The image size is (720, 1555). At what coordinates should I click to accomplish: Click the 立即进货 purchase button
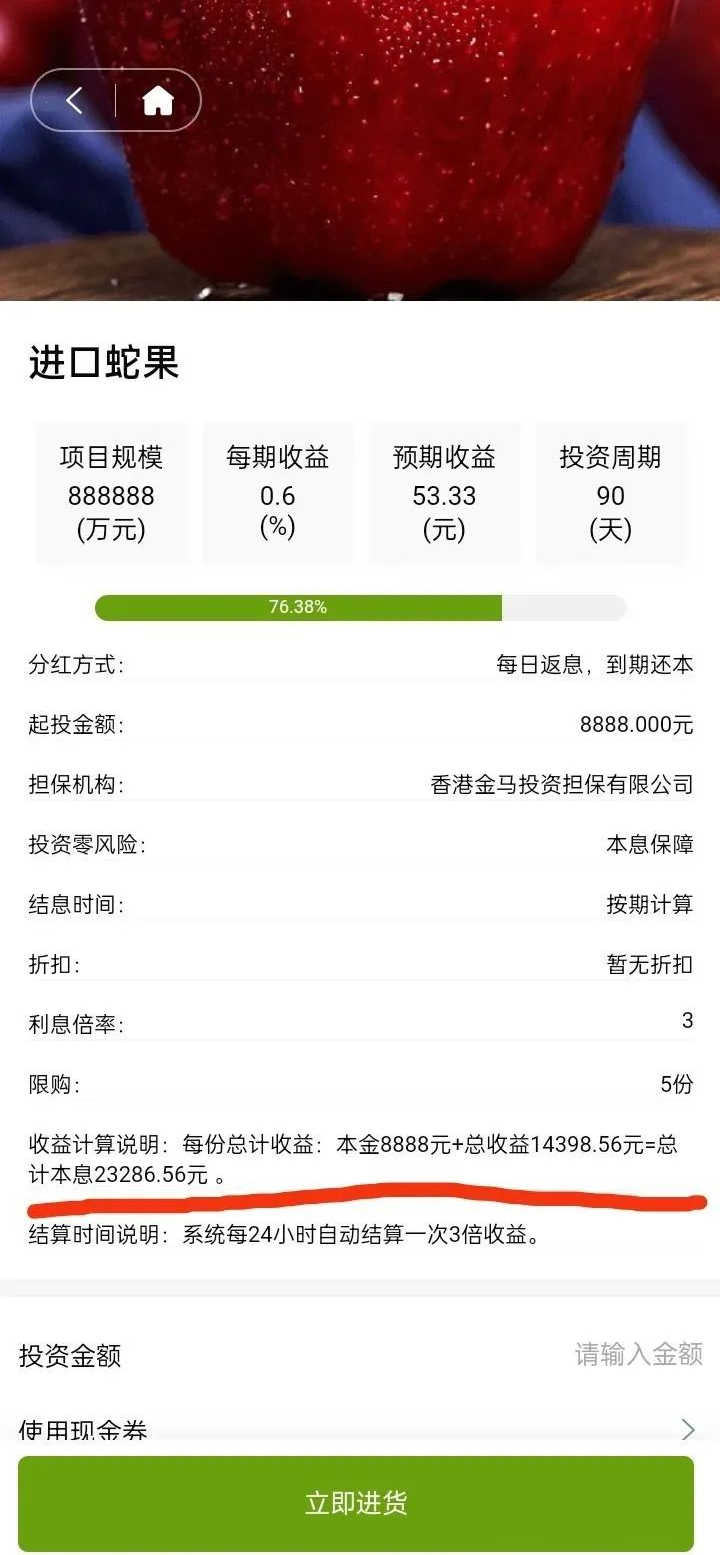pyautogui.click(x=360, y=1500)
